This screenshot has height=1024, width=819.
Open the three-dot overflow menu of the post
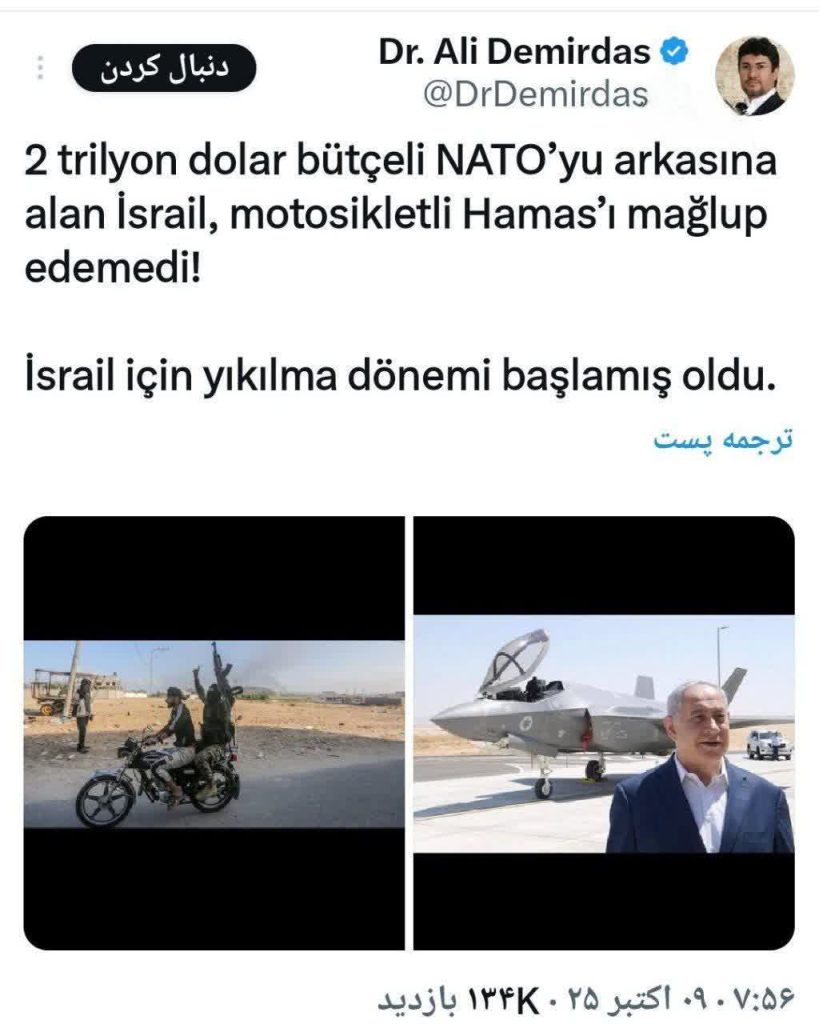[x=40, y=69]
